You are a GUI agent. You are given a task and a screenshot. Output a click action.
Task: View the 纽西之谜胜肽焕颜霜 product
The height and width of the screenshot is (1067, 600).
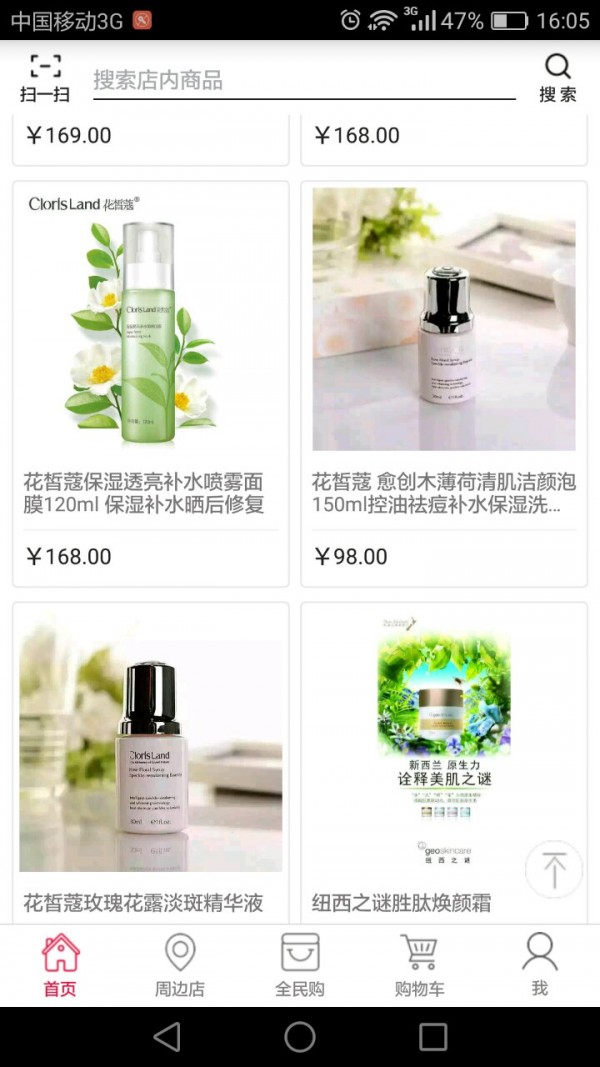444,760
